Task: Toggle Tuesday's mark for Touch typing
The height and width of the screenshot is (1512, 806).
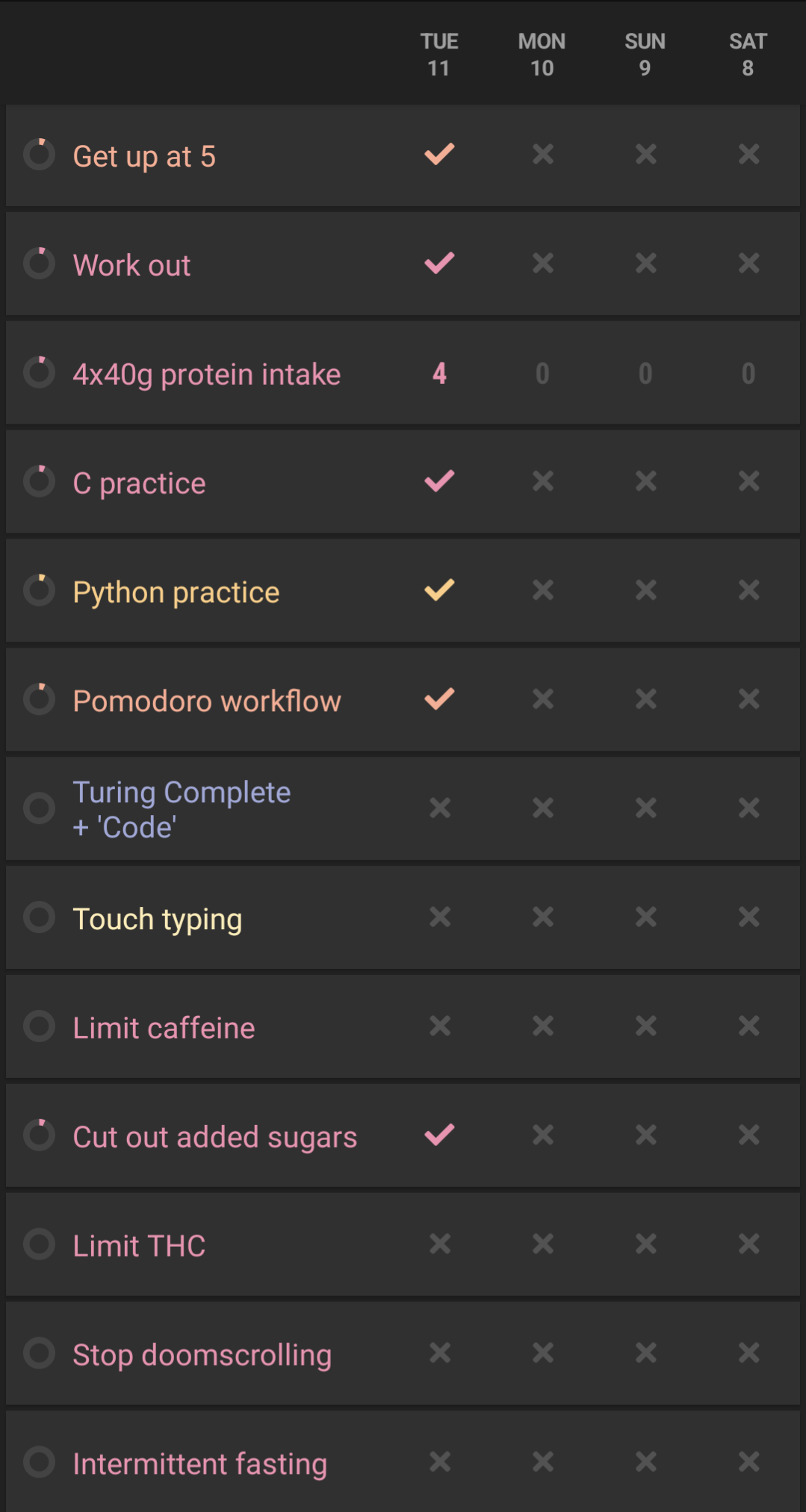Action: pos(440,917)
